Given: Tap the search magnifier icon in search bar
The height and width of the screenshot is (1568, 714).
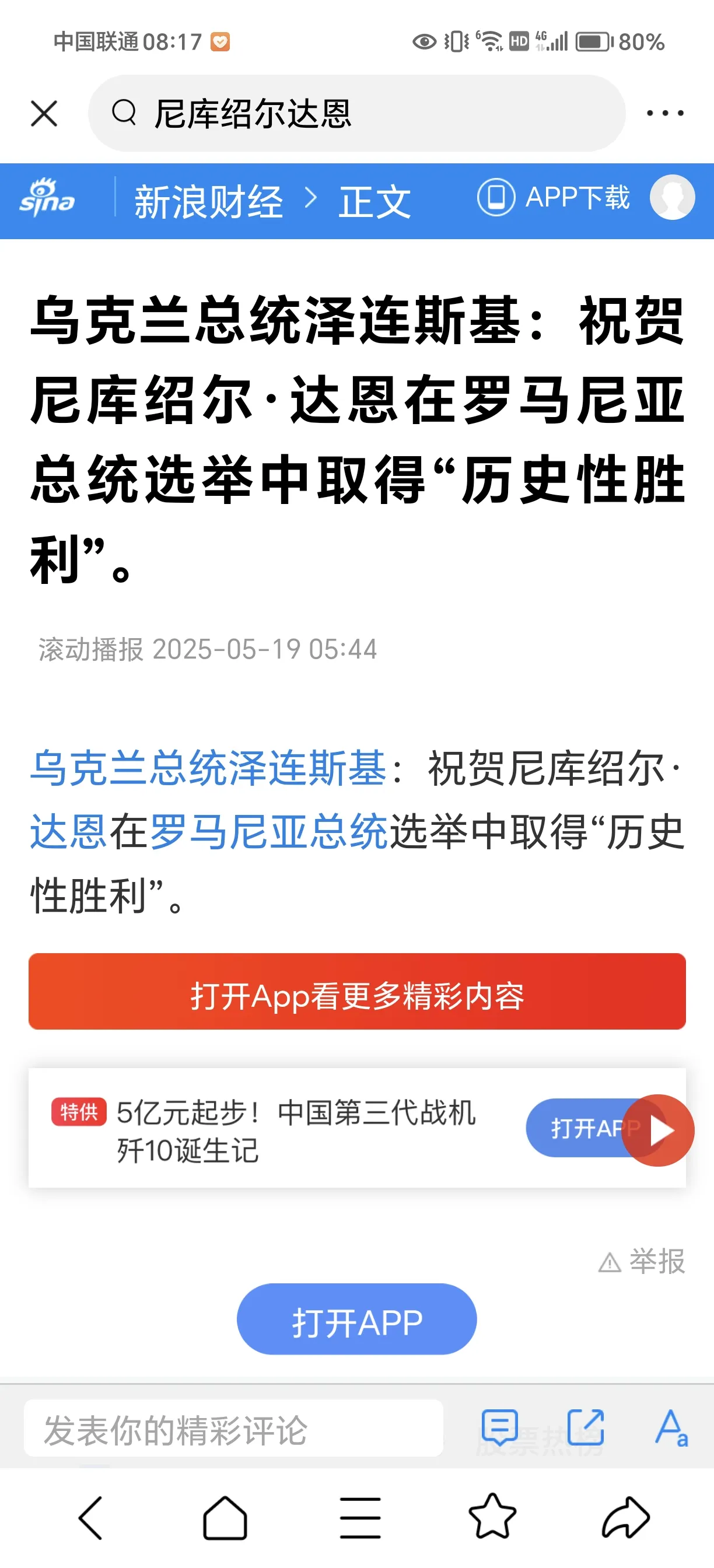Looking at the screenshot, I should coord(125,113).
